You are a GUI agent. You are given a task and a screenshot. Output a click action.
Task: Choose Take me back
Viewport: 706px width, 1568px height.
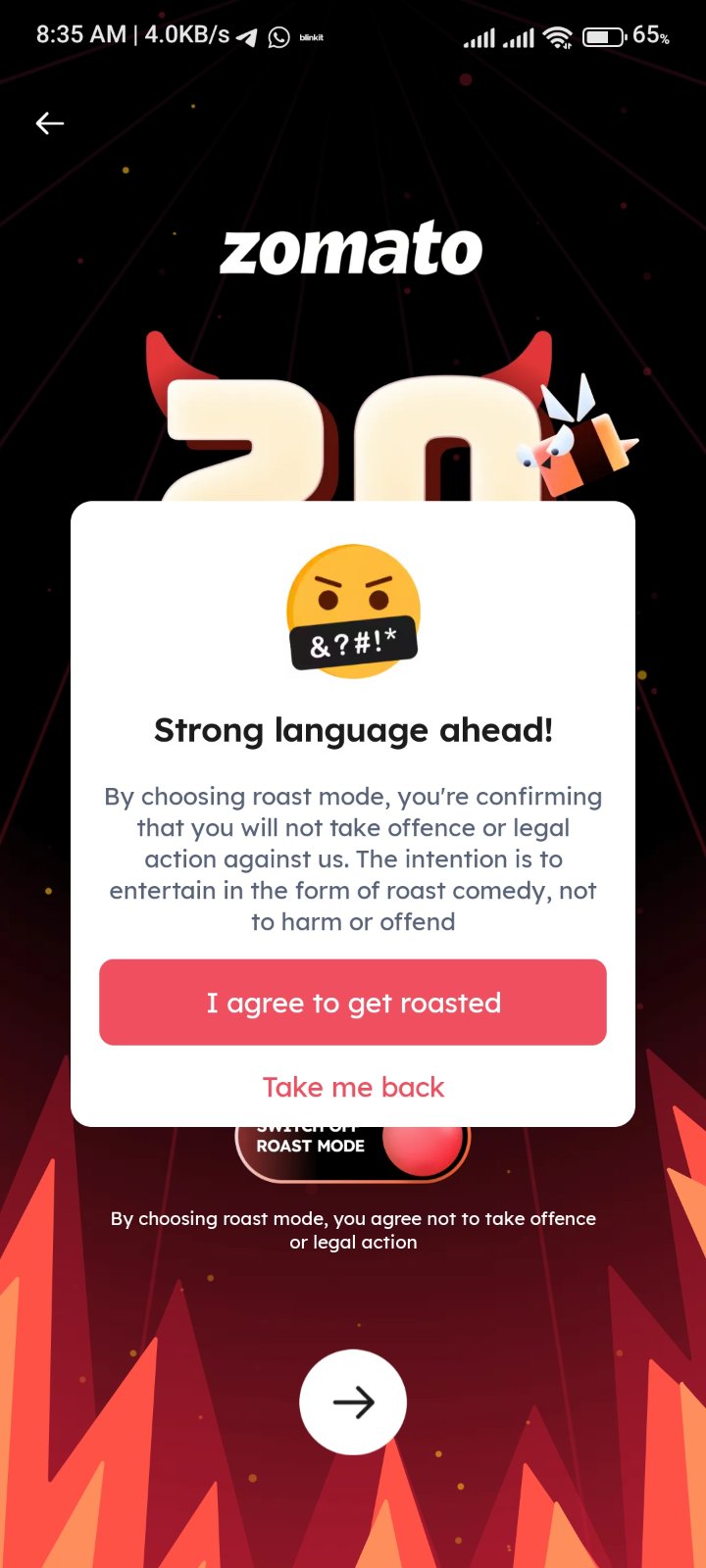353,1087
